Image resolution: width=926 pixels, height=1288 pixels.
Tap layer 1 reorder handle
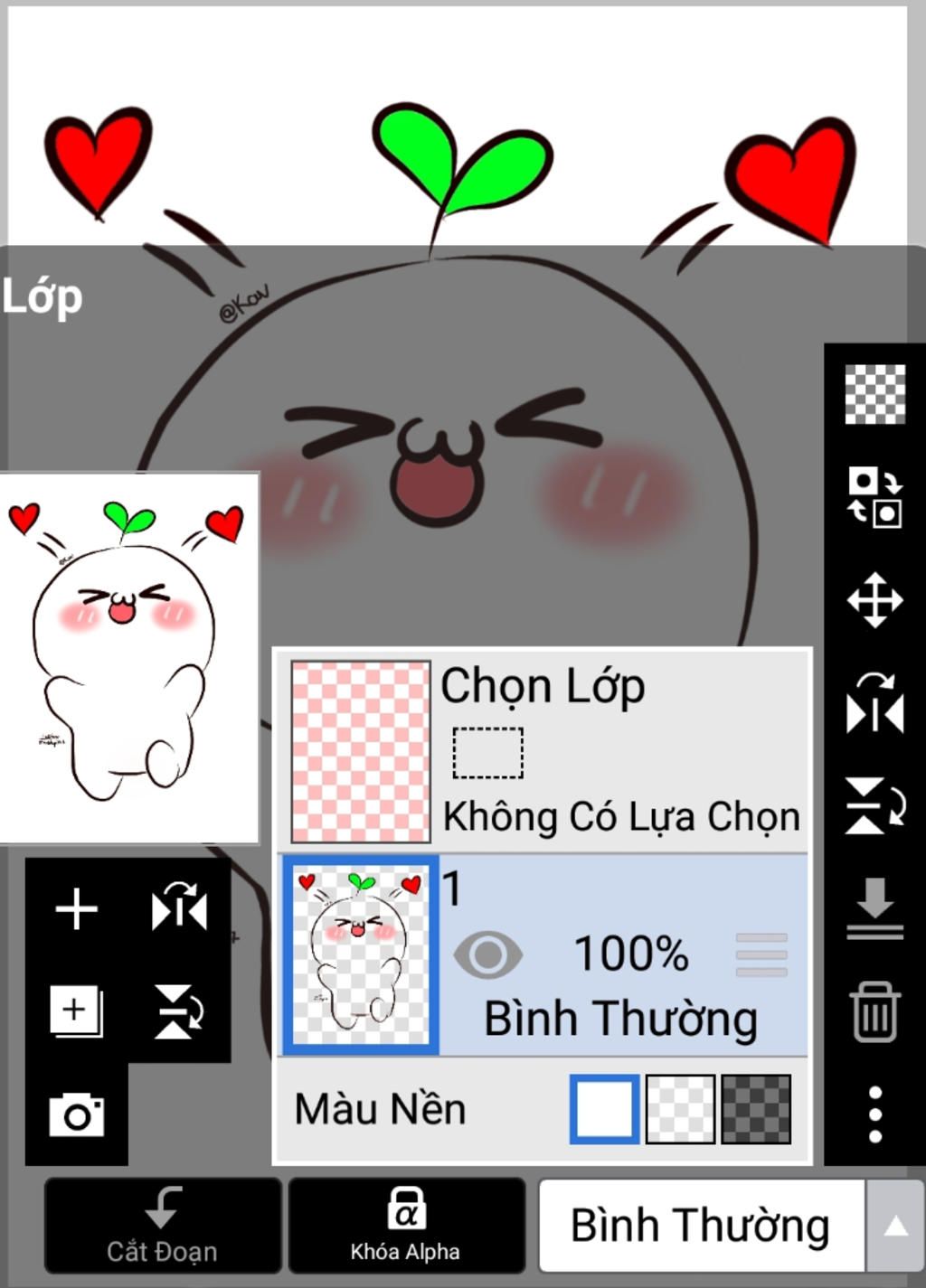click(761, 954)
